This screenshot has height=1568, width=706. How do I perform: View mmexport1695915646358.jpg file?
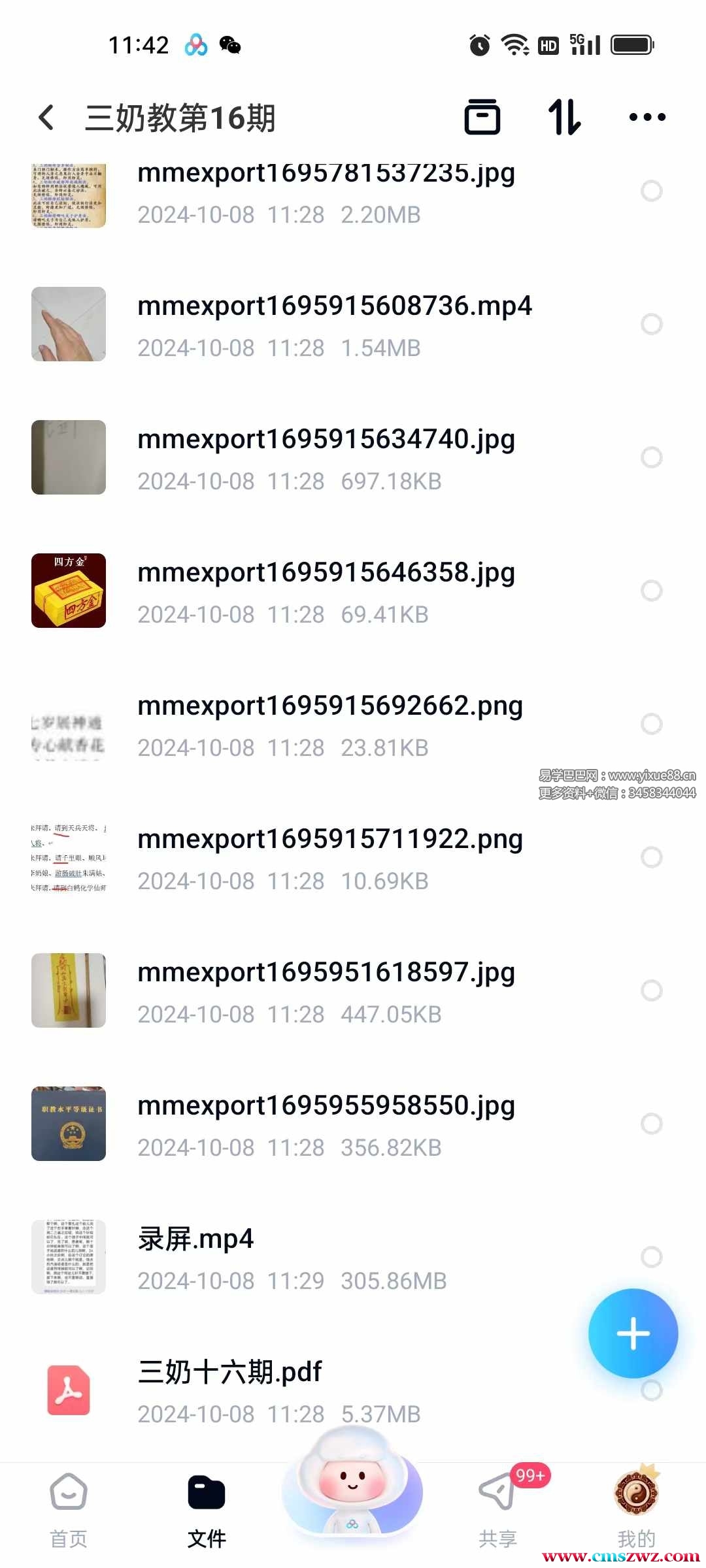point(326,591)
